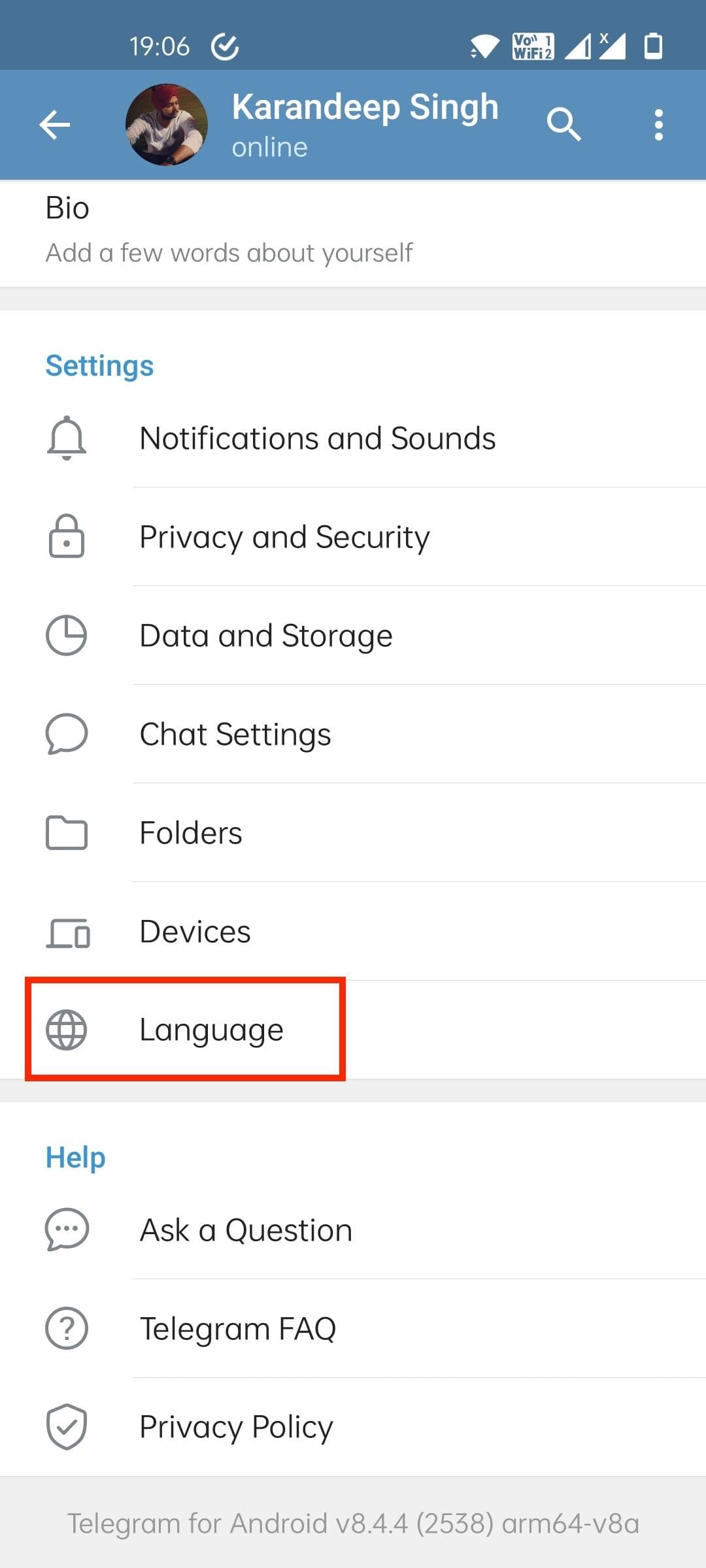Click the Folders icon
706x1568 pixels.
click(67, 833)
